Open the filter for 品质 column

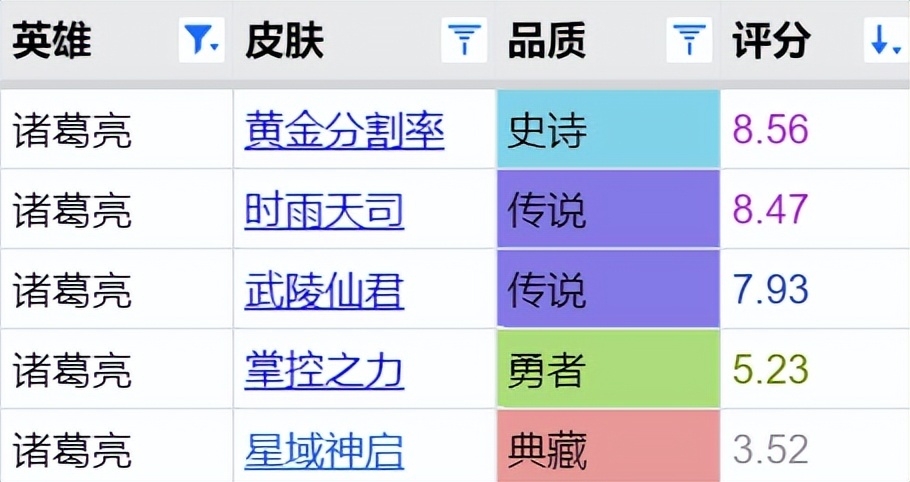click(x=689, y=41)
